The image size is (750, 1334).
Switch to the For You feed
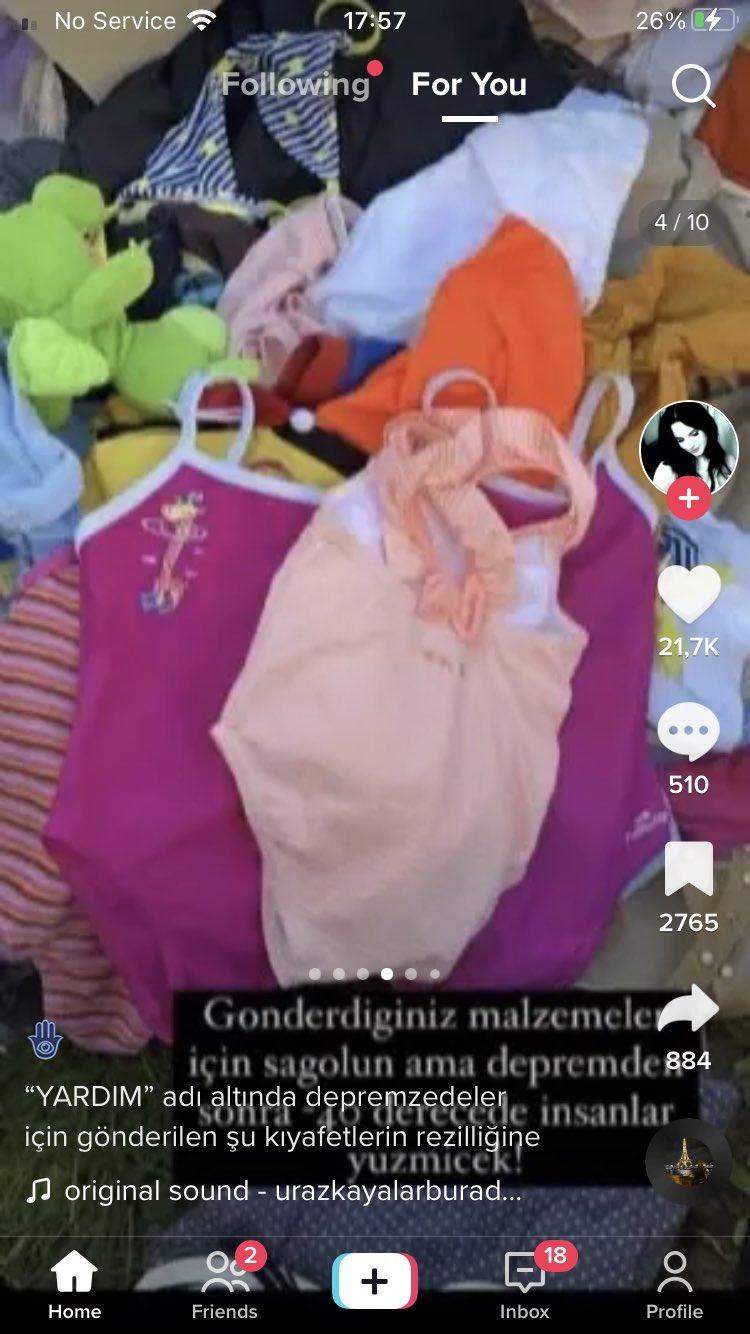click(x=469, y=85)
